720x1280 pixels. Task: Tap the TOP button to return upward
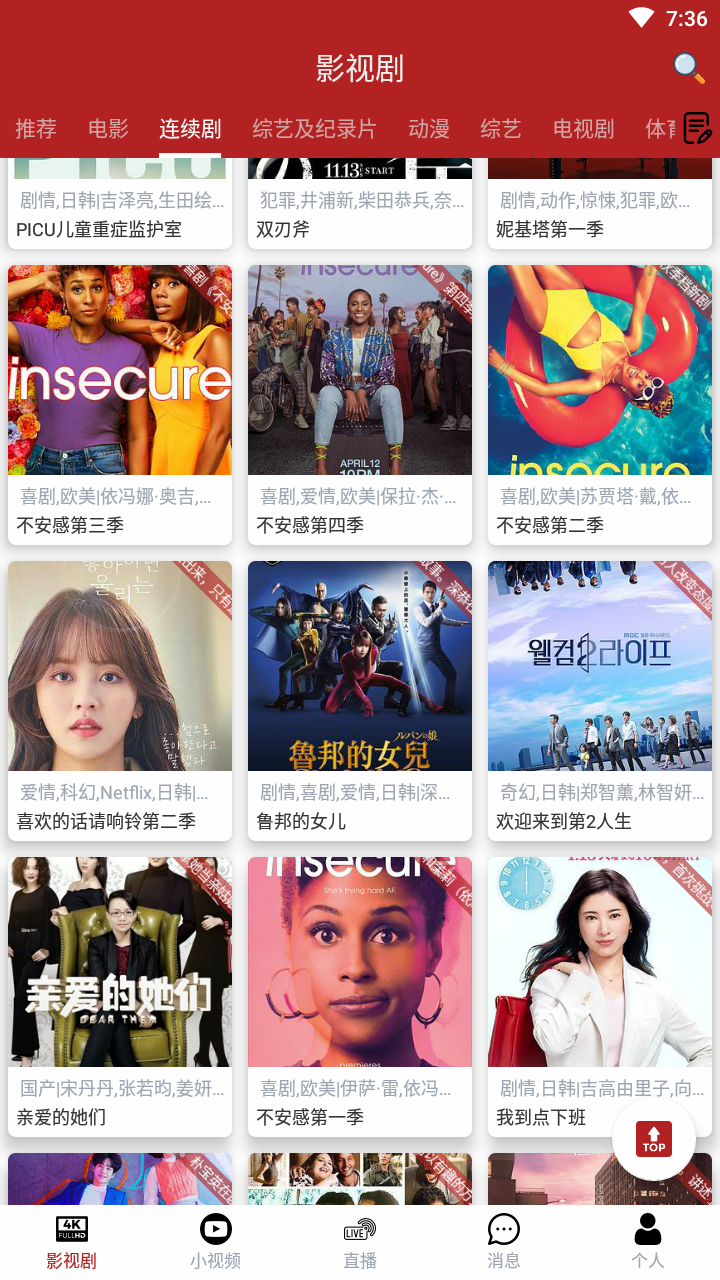654,1138
